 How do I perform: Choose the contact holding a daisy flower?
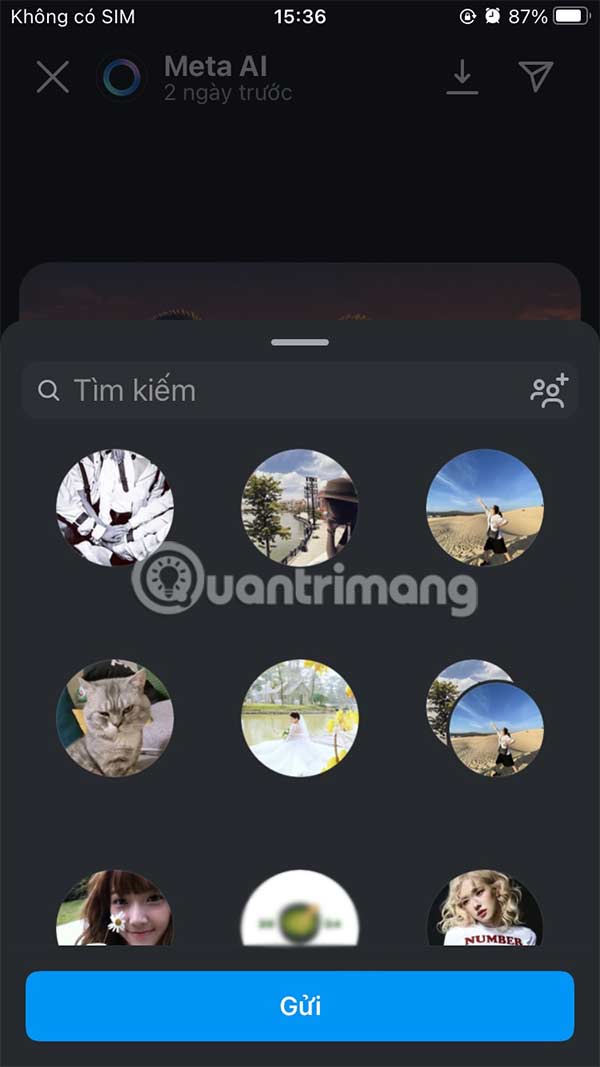[x=115, y=910]
